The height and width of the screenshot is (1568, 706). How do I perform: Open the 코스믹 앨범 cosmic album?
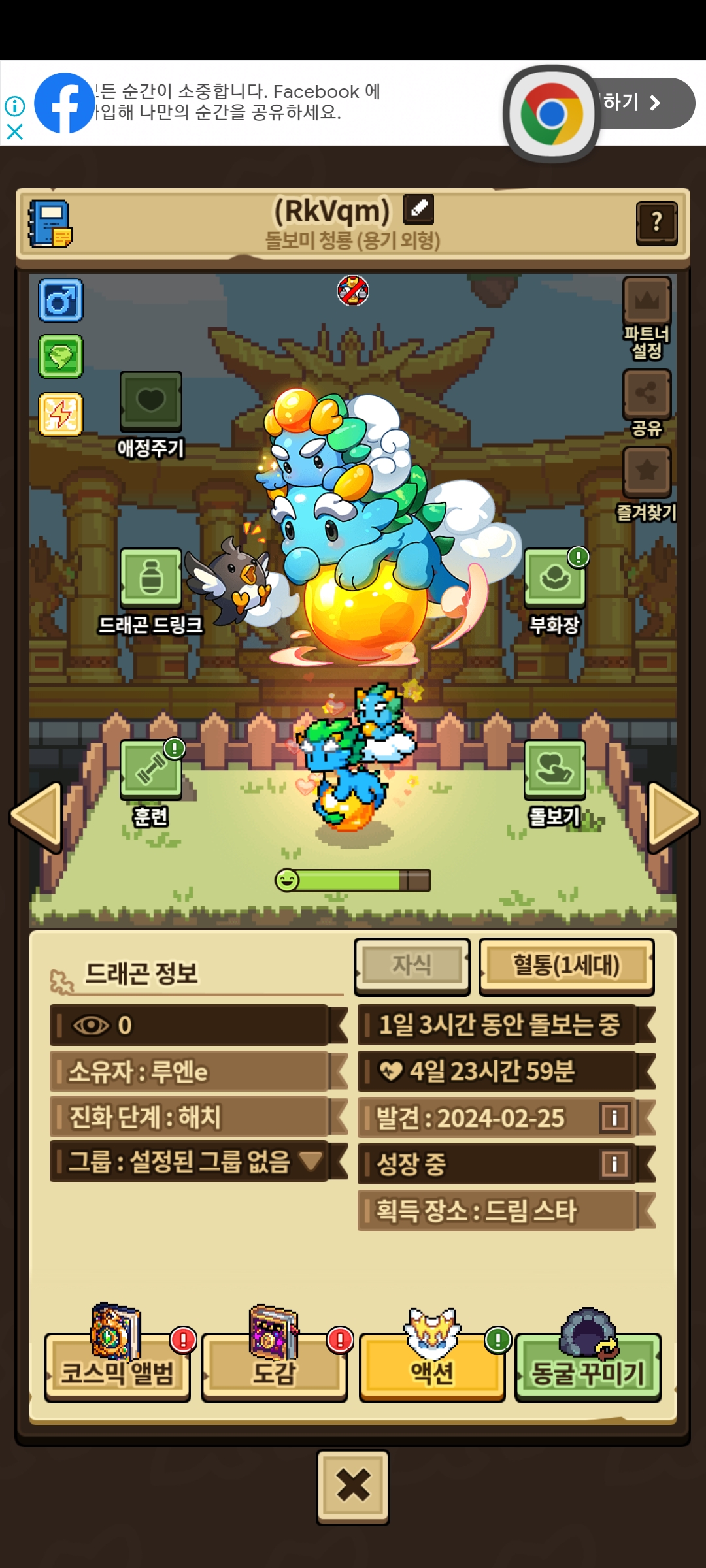point(118,1371)
